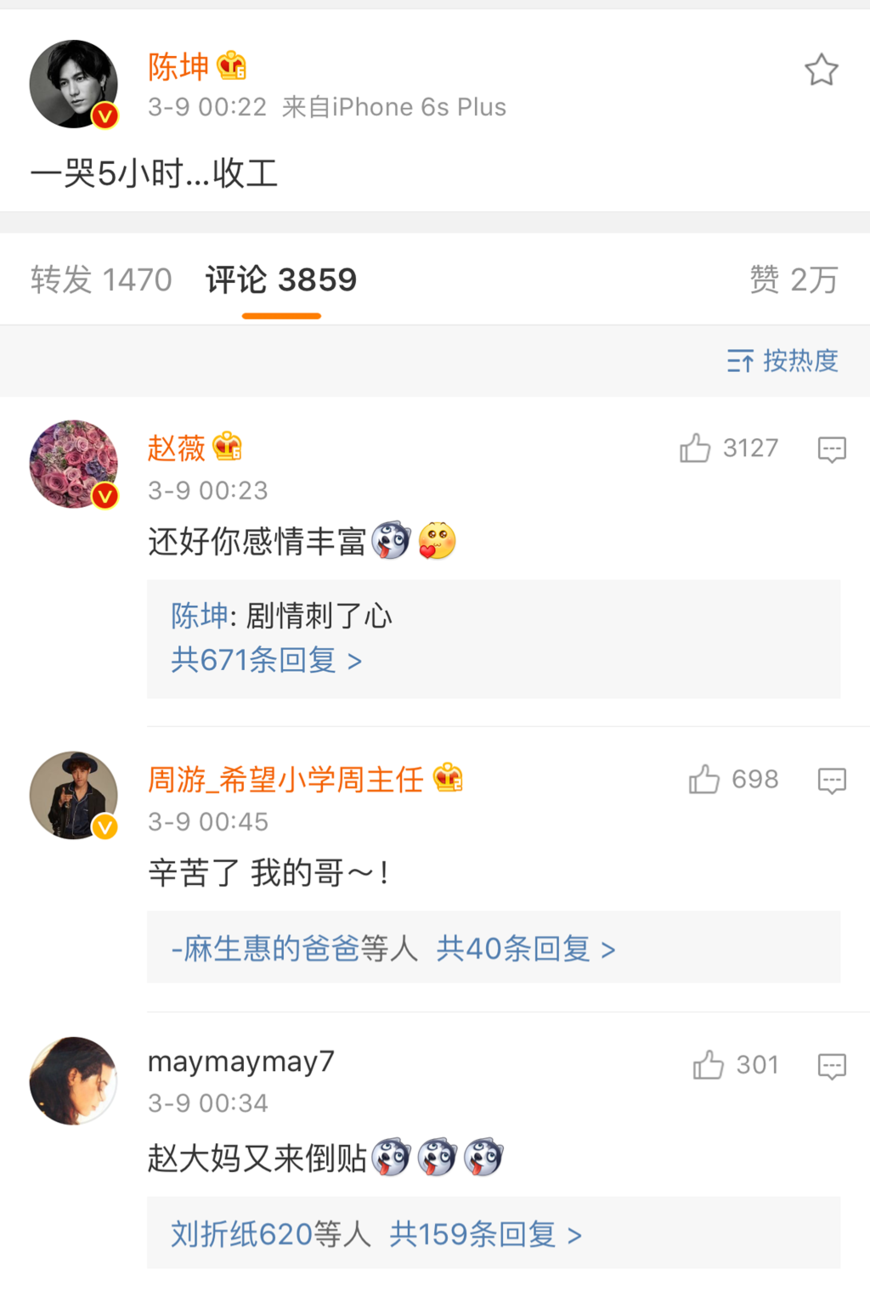Viewport: 870px width, 1291px height.
Task: Open the 按热度 sort option
Action: tap(783, 361)
